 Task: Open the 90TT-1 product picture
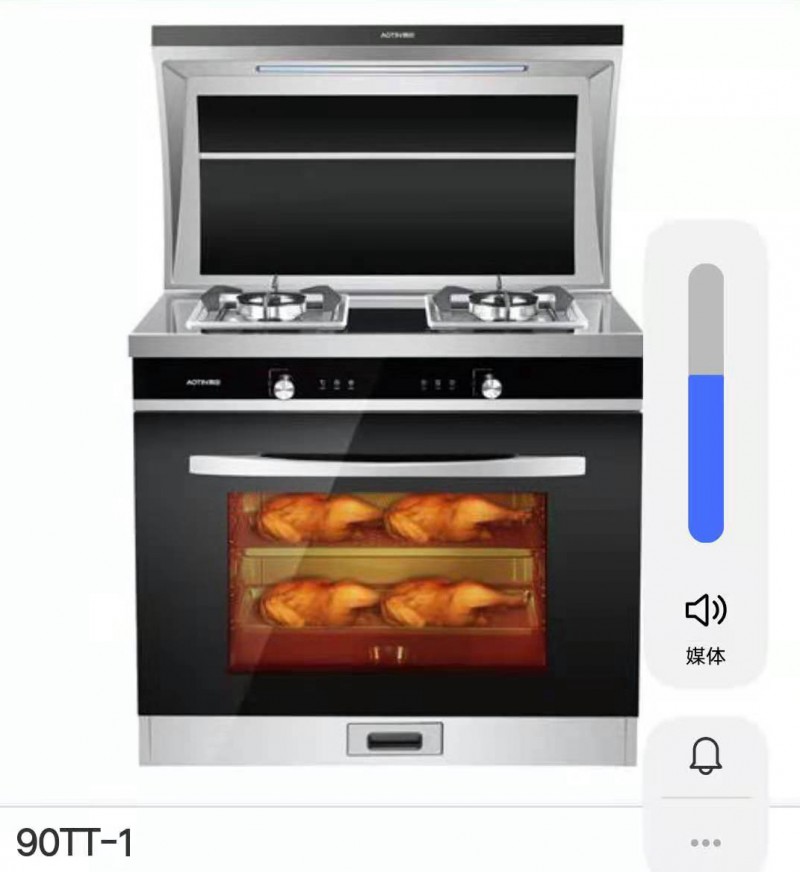coord(386,400)
